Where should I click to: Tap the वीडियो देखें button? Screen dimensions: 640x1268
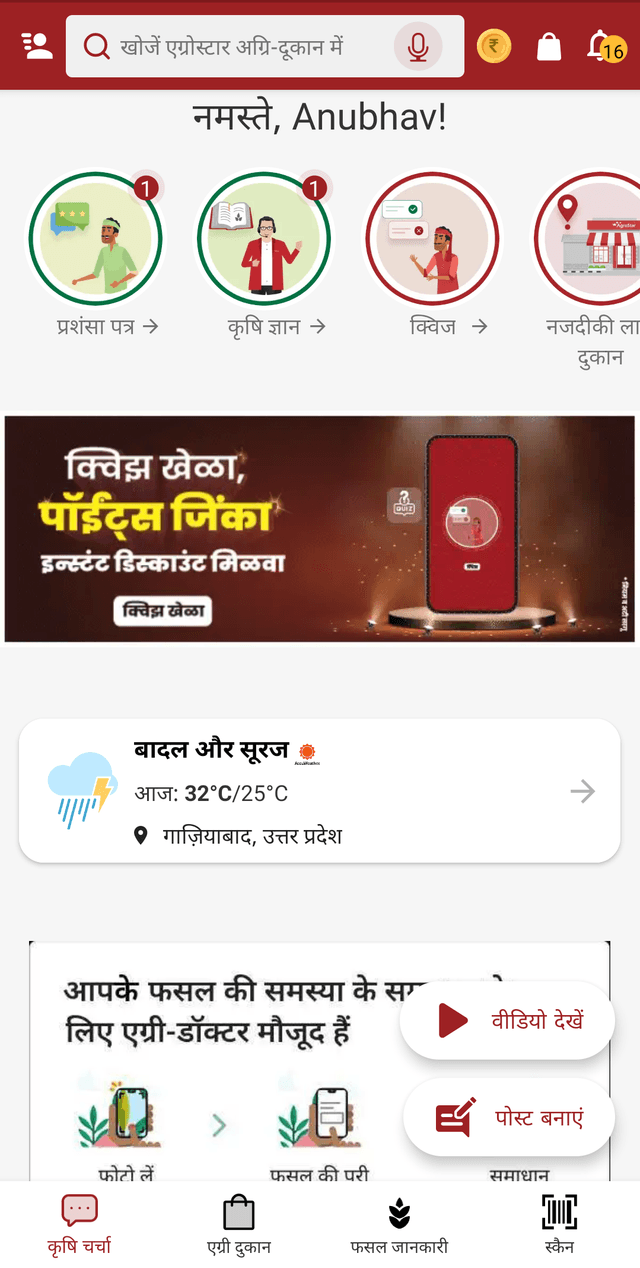(x=508, y=1020)
